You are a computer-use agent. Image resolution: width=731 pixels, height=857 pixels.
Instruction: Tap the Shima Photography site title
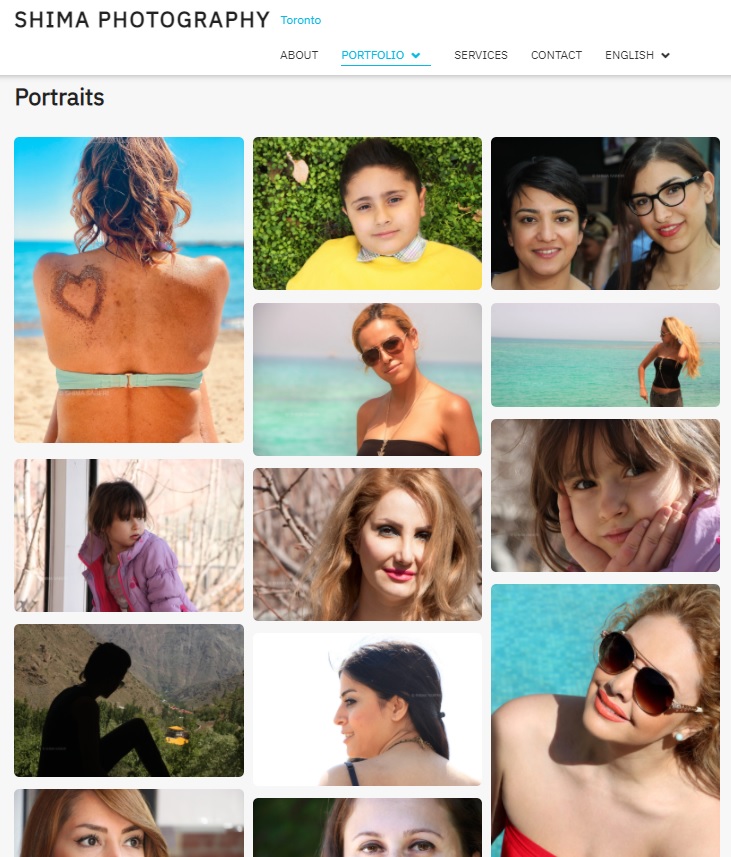pos(142,20)
